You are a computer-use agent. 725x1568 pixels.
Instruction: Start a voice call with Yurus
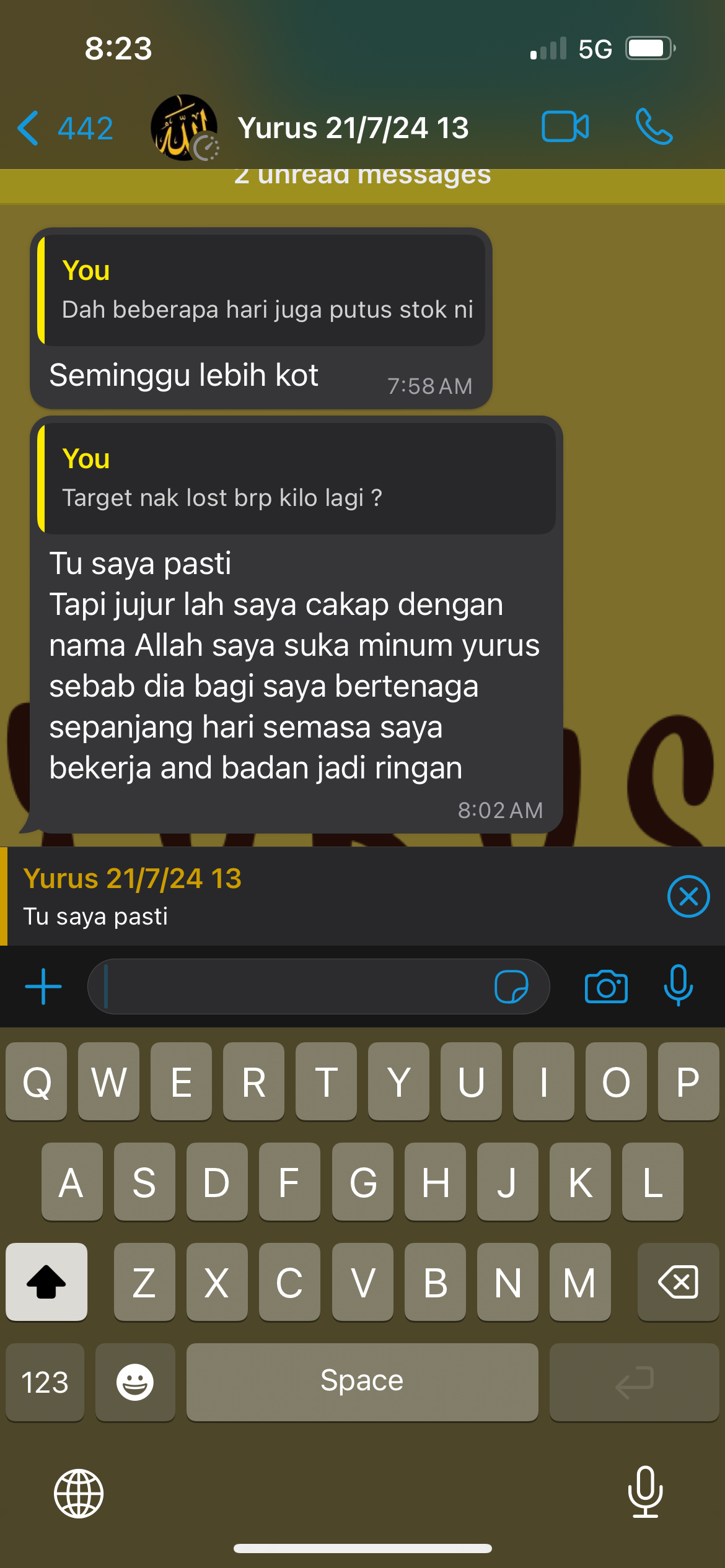click(654, 127)
